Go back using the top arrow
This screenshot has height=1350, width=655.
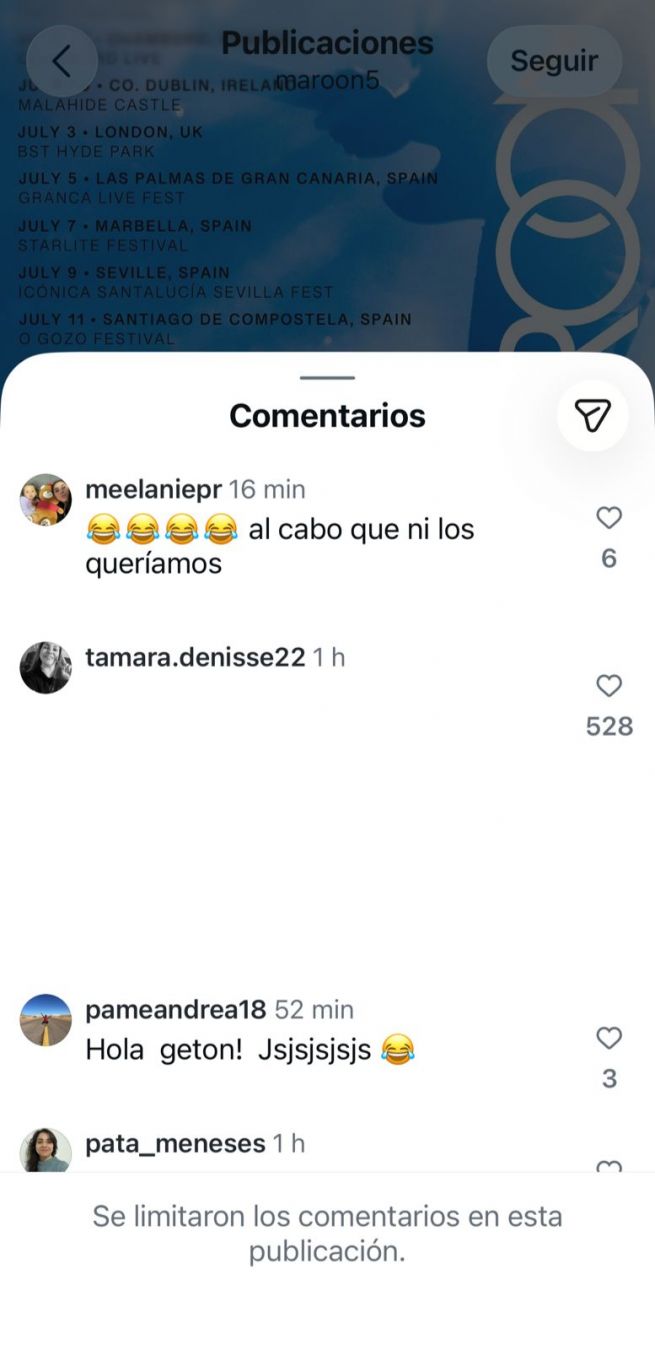point(62,61)
